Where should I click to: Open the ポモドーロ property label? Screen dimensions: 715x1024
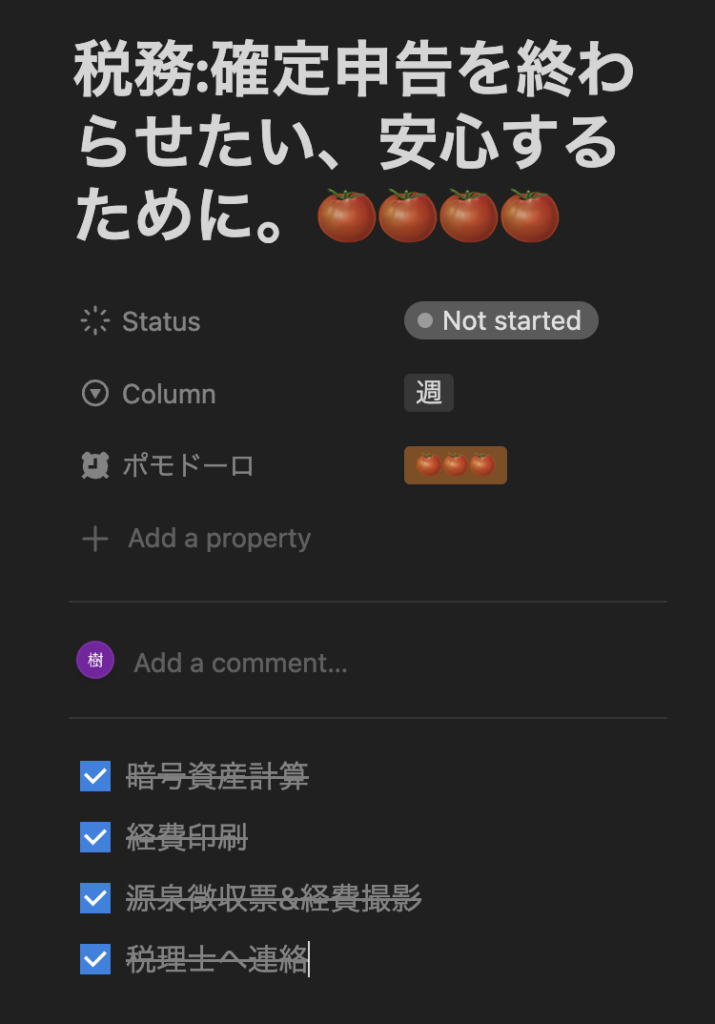click(188, 465)
